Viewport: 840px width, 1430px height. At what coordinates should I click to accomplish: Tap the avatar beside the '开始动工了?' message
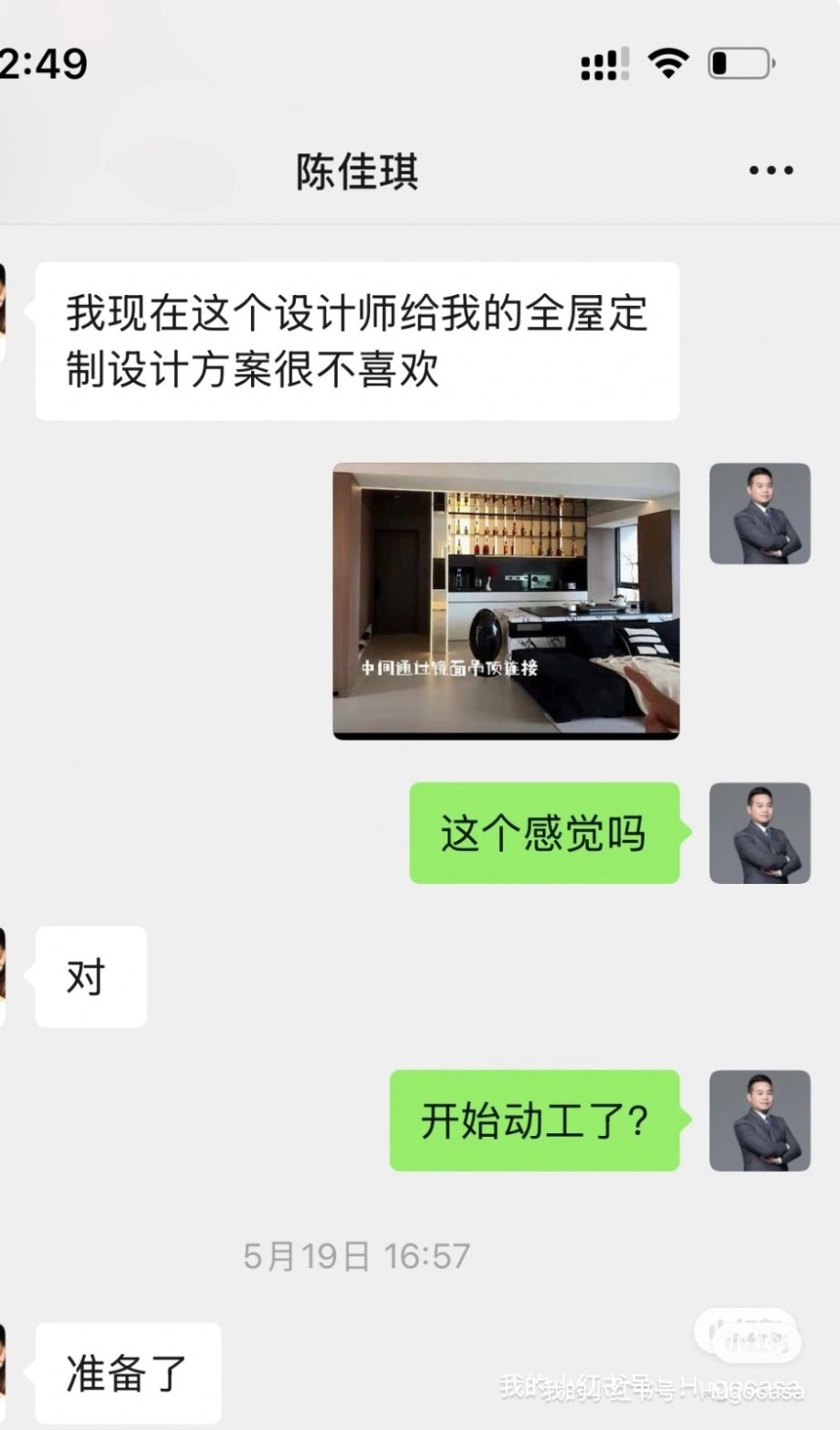coord(759,1120)
